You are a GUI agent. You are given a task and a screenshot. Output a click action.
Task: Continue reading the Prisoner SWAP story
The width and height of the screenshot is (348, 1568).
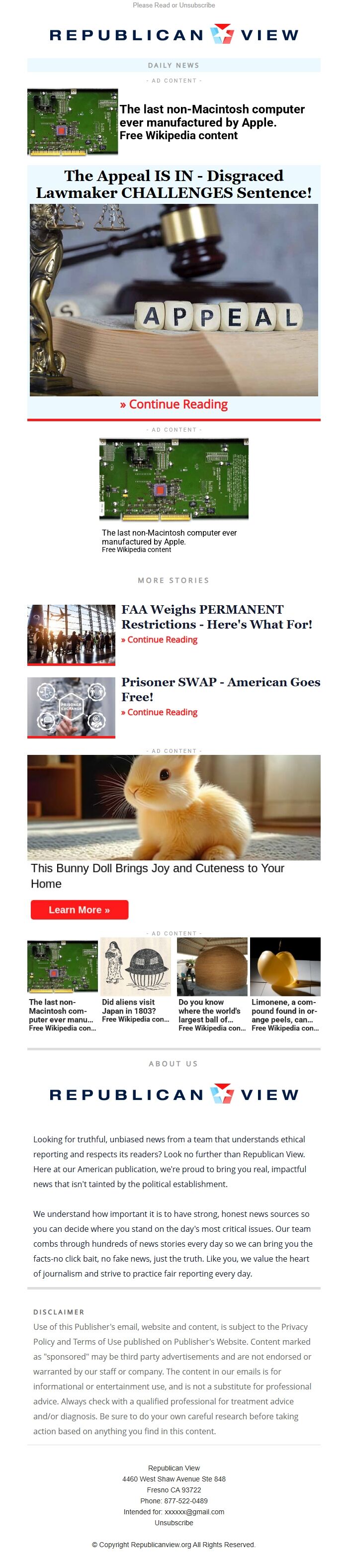point(159,712)
